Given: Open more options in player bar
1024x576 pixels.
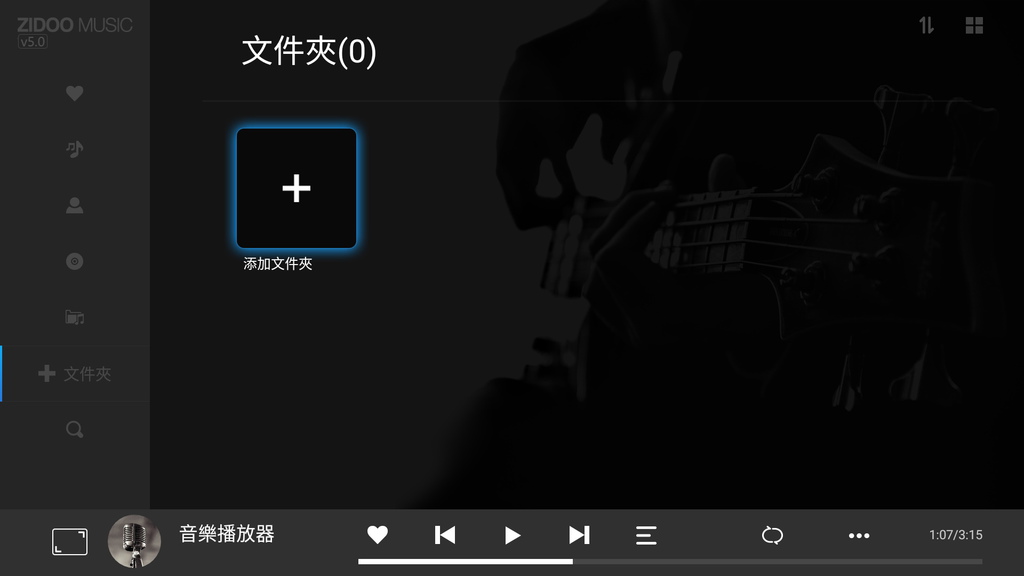Looking at the screenshot, I should pyautogui.click(x=859, y=535).
